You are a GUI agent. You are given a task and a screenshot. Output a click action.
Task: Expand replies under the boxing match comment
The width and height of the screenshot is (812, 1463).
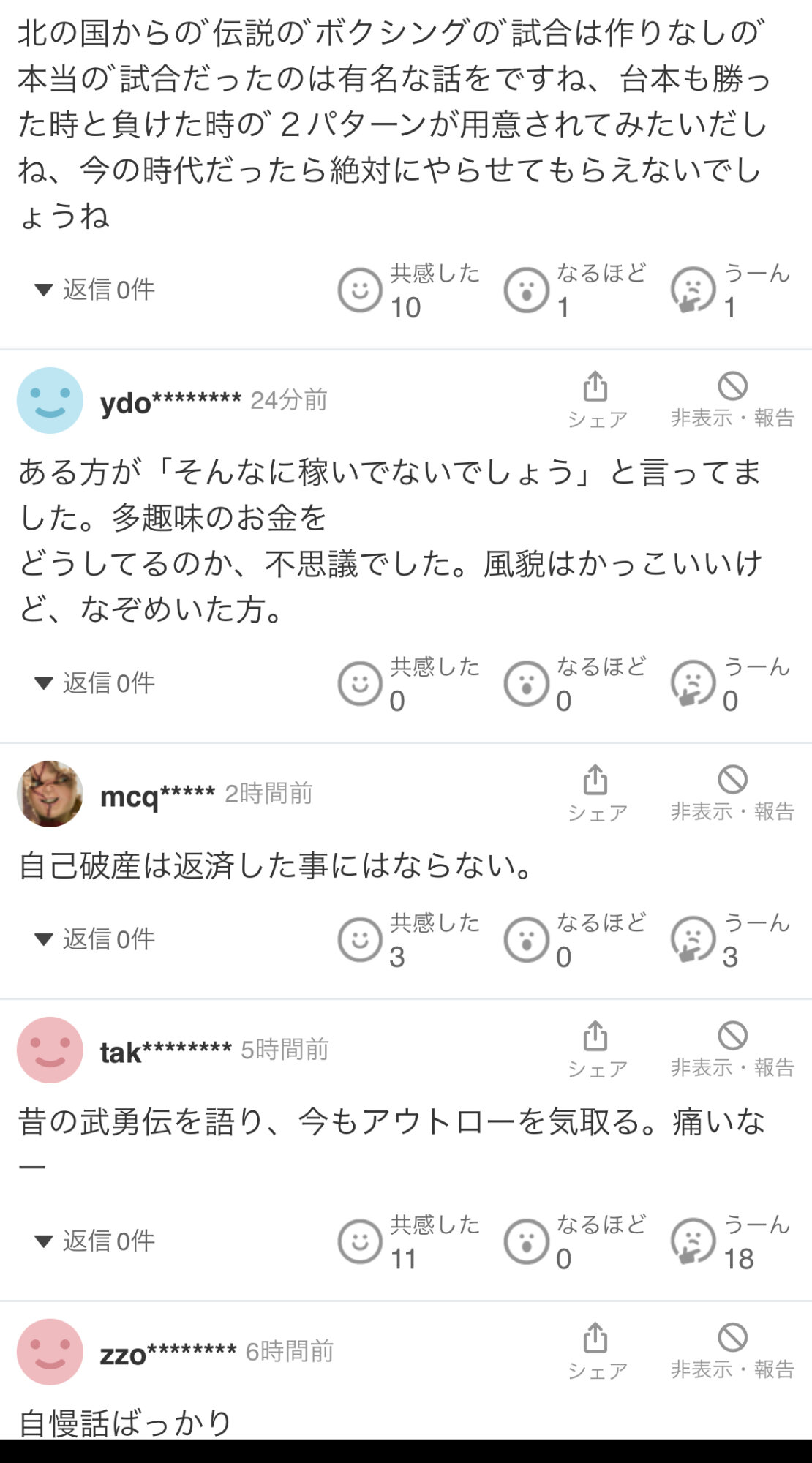pyautogui.click(x=95, y=290)
